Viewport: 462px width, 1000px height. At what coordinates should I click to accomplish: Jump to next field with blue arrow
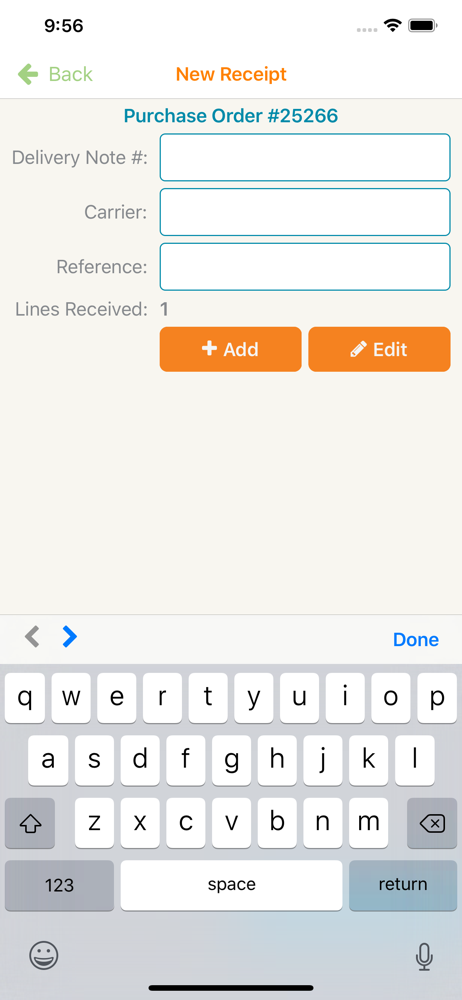pos(70,636)
